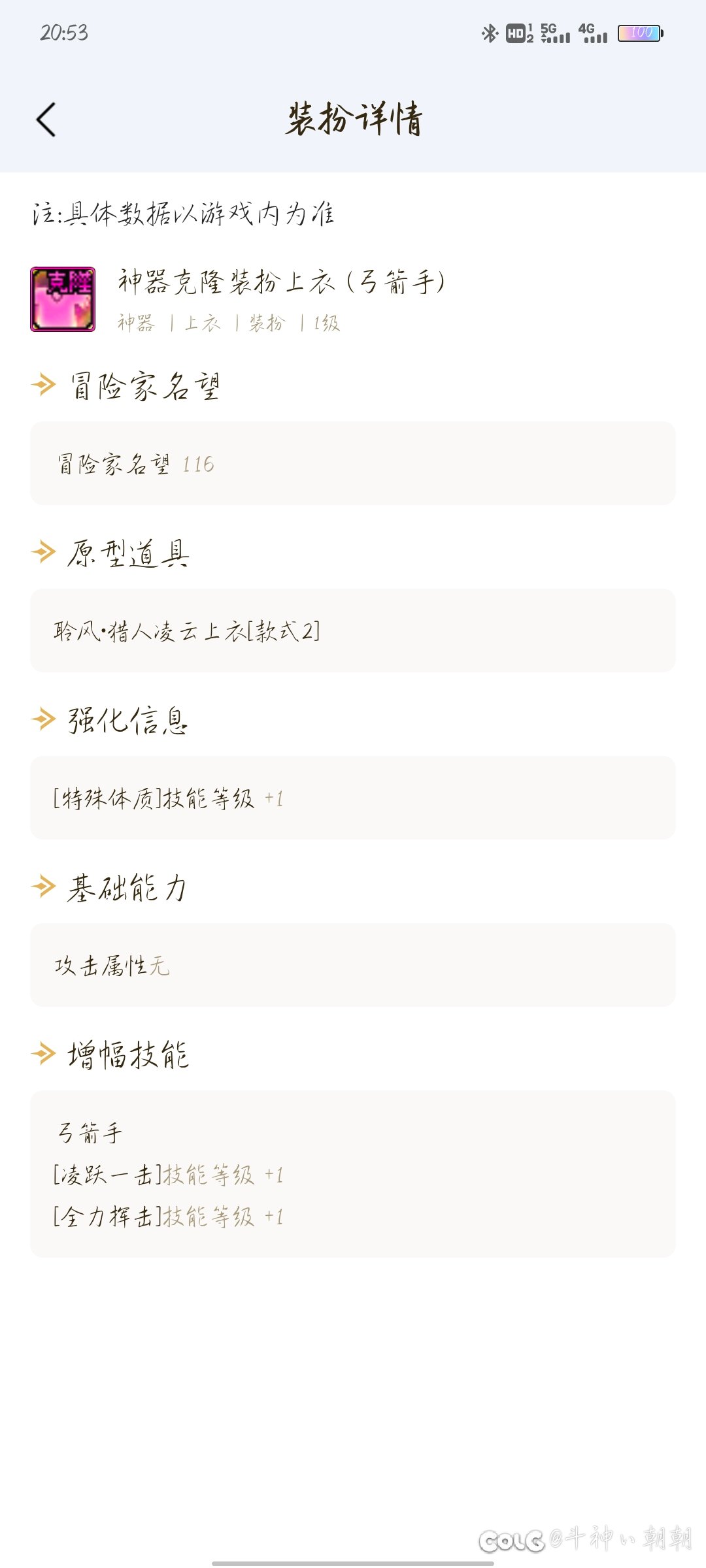The height and width of the screenshot is (1568, 706).
Task: Go back from the 装扮详情 page
Action: coord(46,120)
